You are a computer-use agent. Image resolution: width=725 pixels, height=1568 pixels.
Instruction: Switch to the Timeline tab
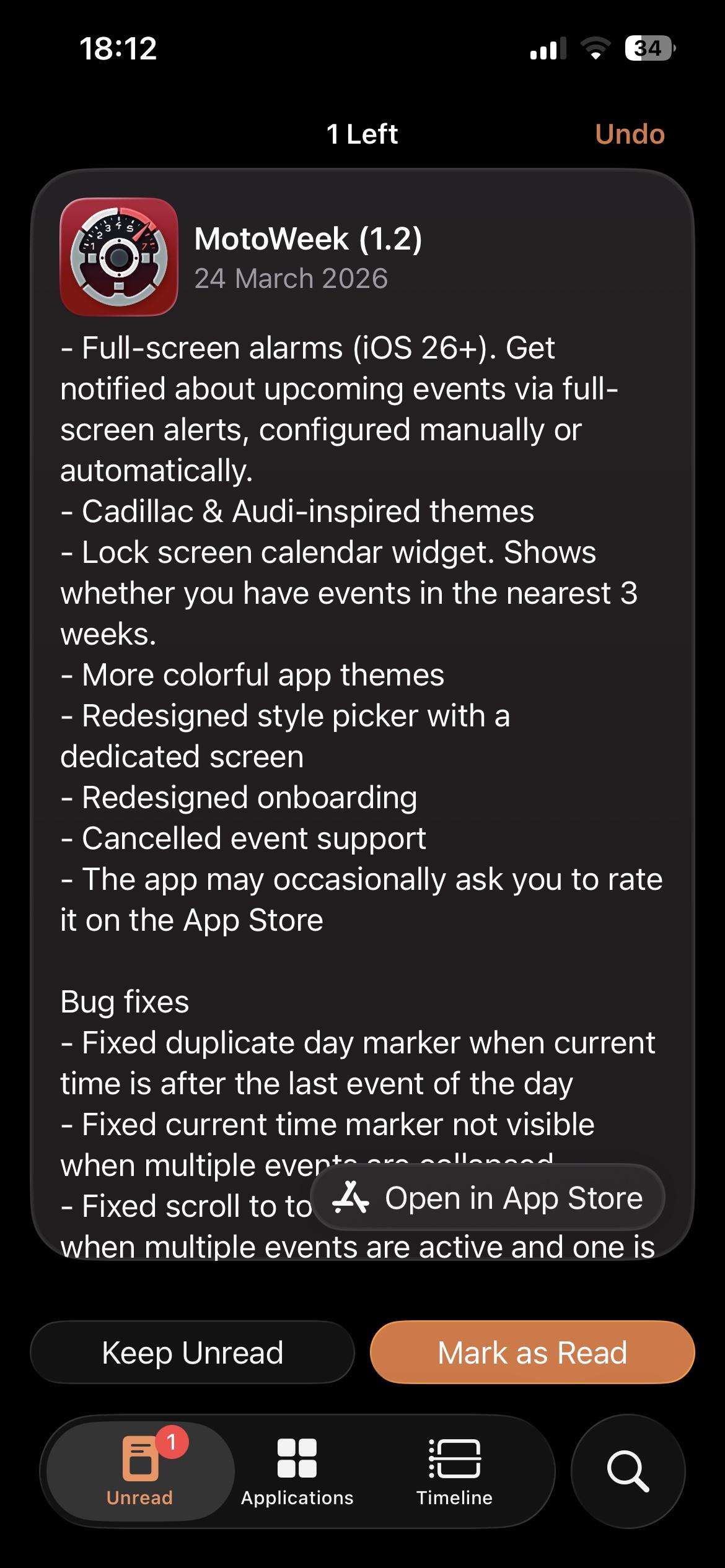(454, 1471)
